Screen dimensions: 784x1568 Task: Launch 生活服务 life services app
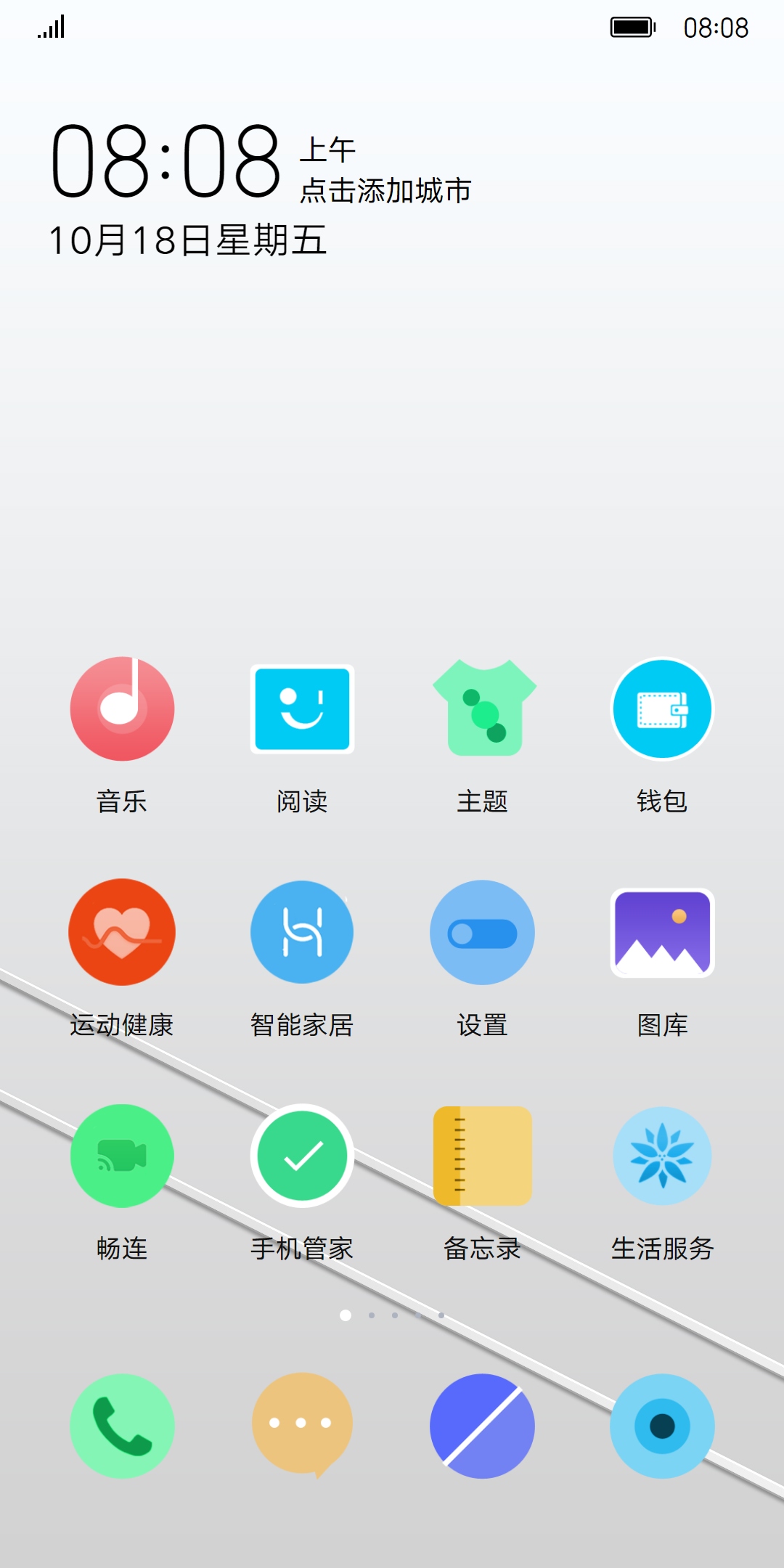tap(662, 1156)
